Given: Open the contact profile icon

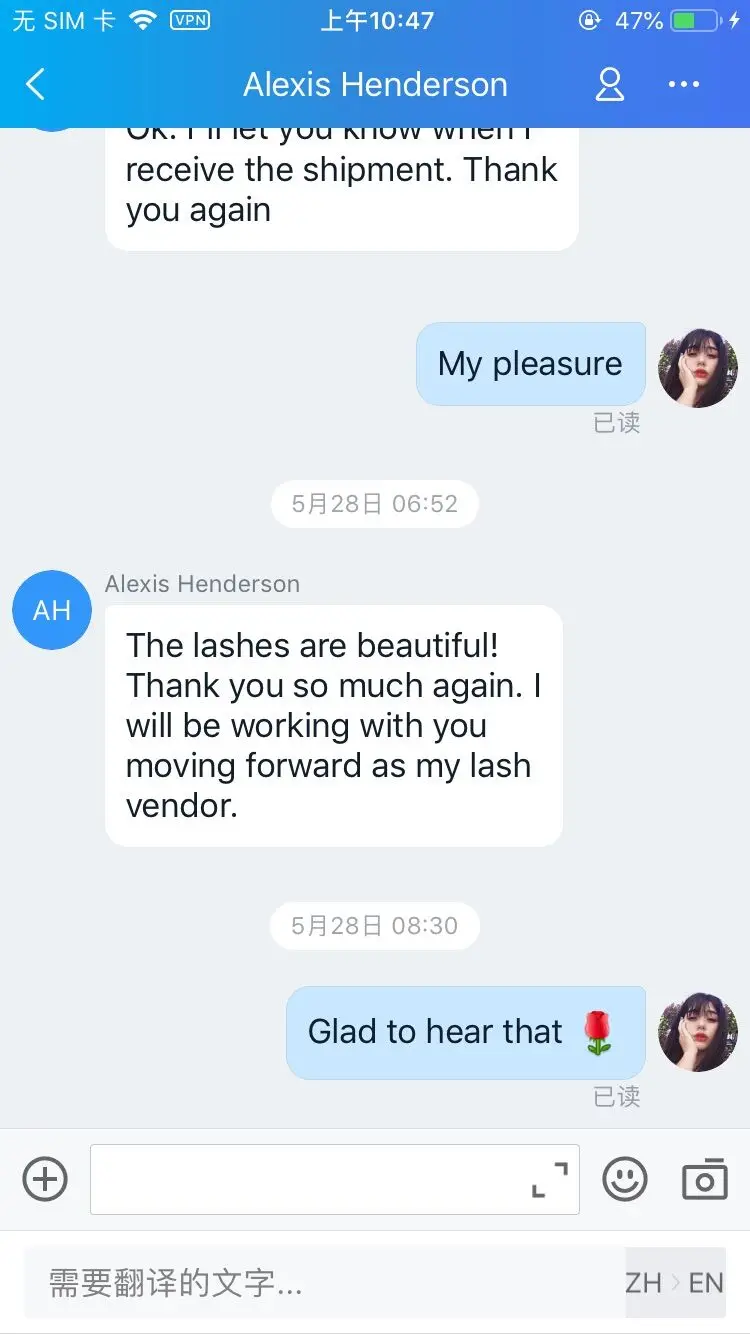Looking at the screenshot, I should [609, 85].
